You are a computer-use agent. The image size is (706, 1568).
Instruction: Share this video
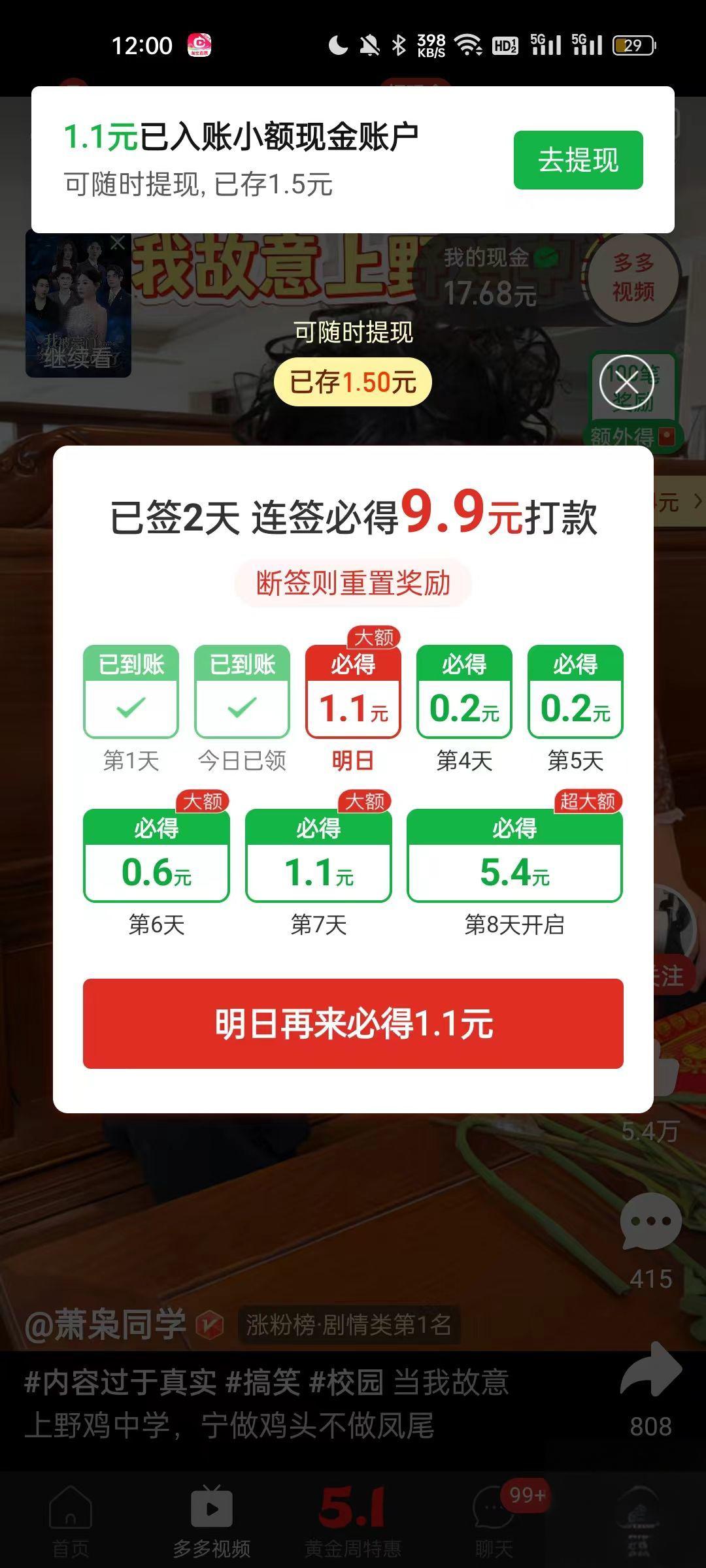[650, 1371]
